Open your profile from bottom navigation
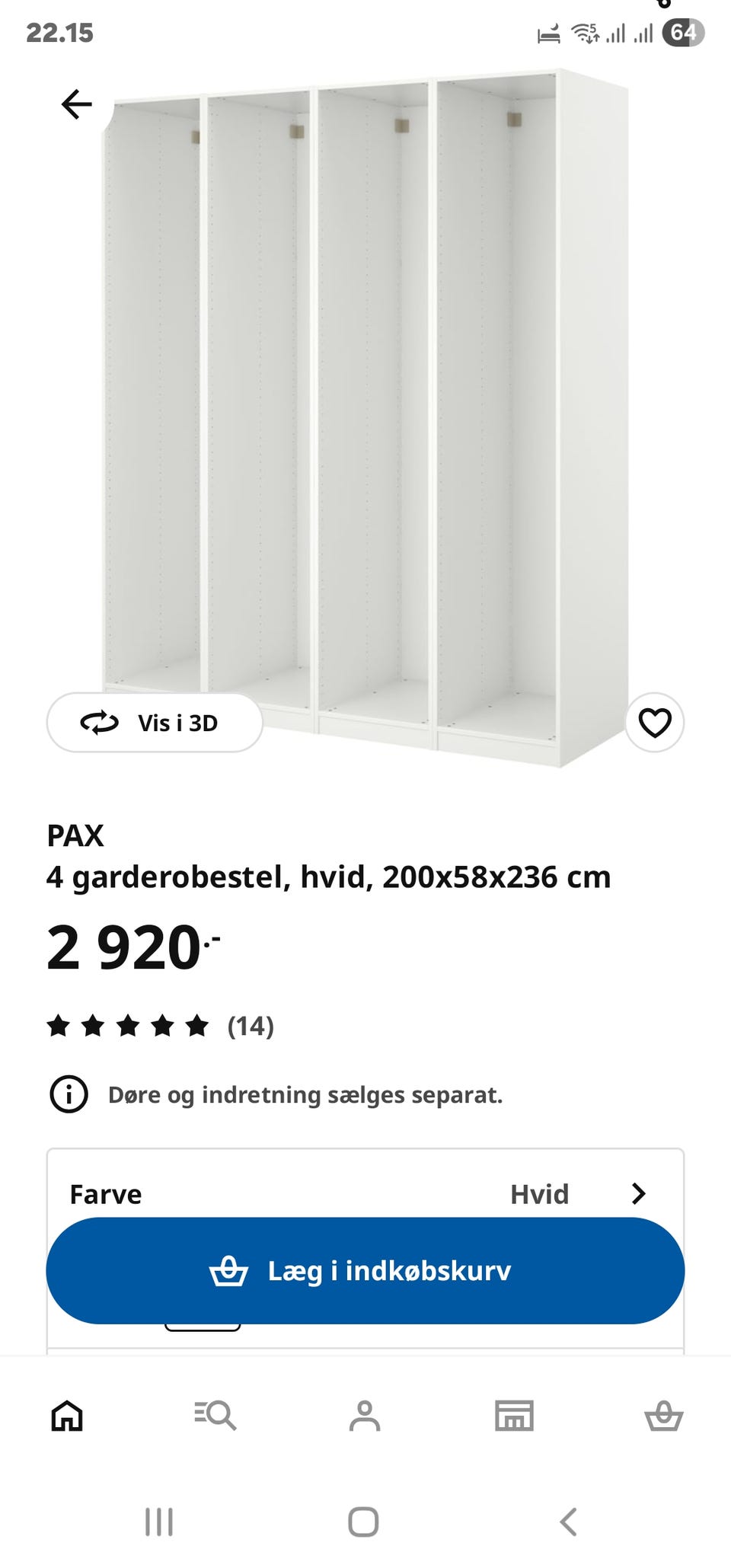The width and height of the screenshot is (731, 1568). click(x=365, y=1416)
